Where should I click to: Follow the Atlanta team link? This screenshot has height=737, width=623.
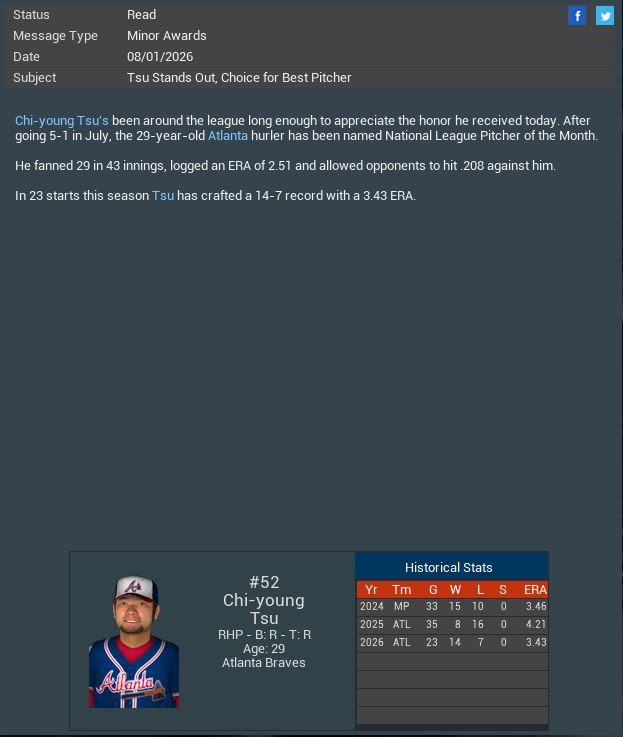pos(227,136)
